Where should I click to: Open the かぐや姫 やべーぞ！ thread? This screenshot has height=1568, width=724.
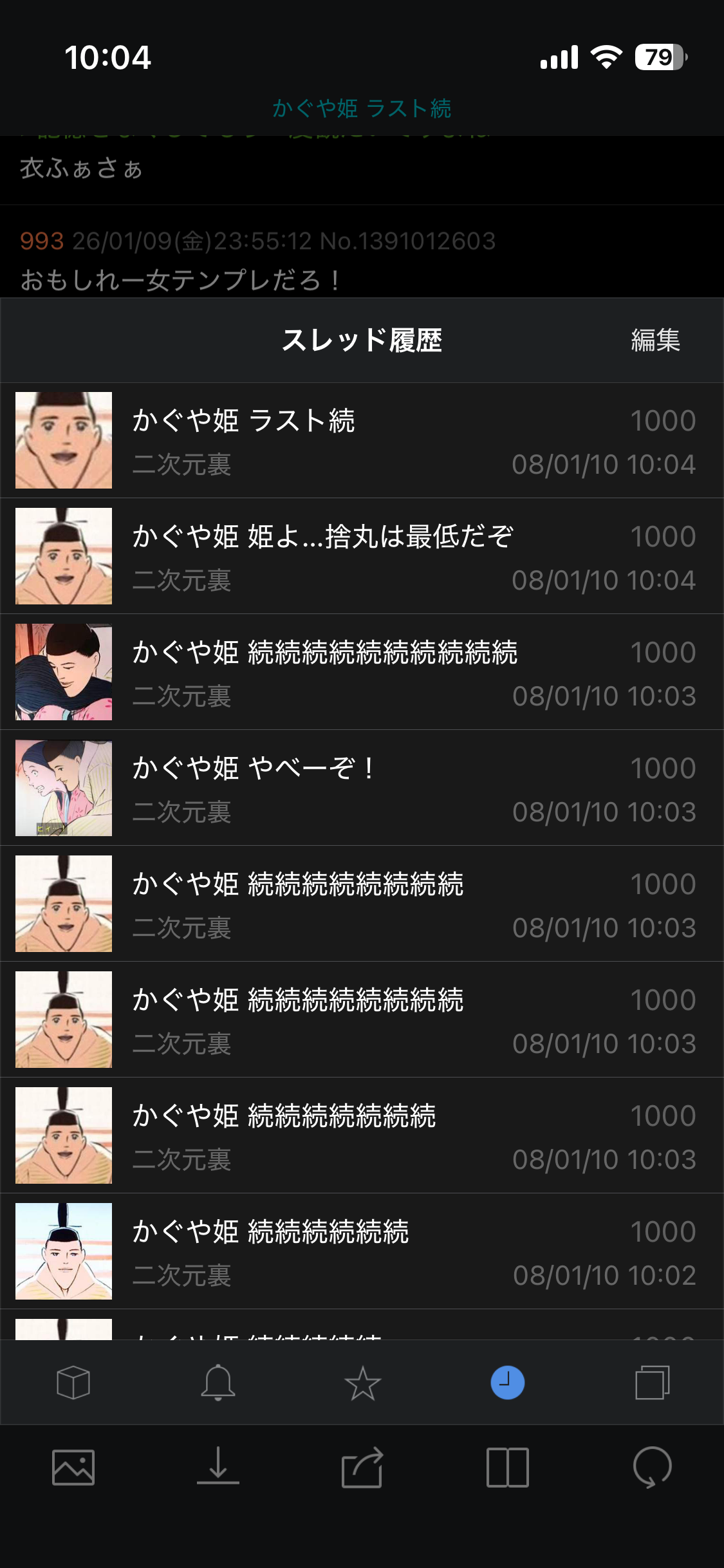point(362,789)
